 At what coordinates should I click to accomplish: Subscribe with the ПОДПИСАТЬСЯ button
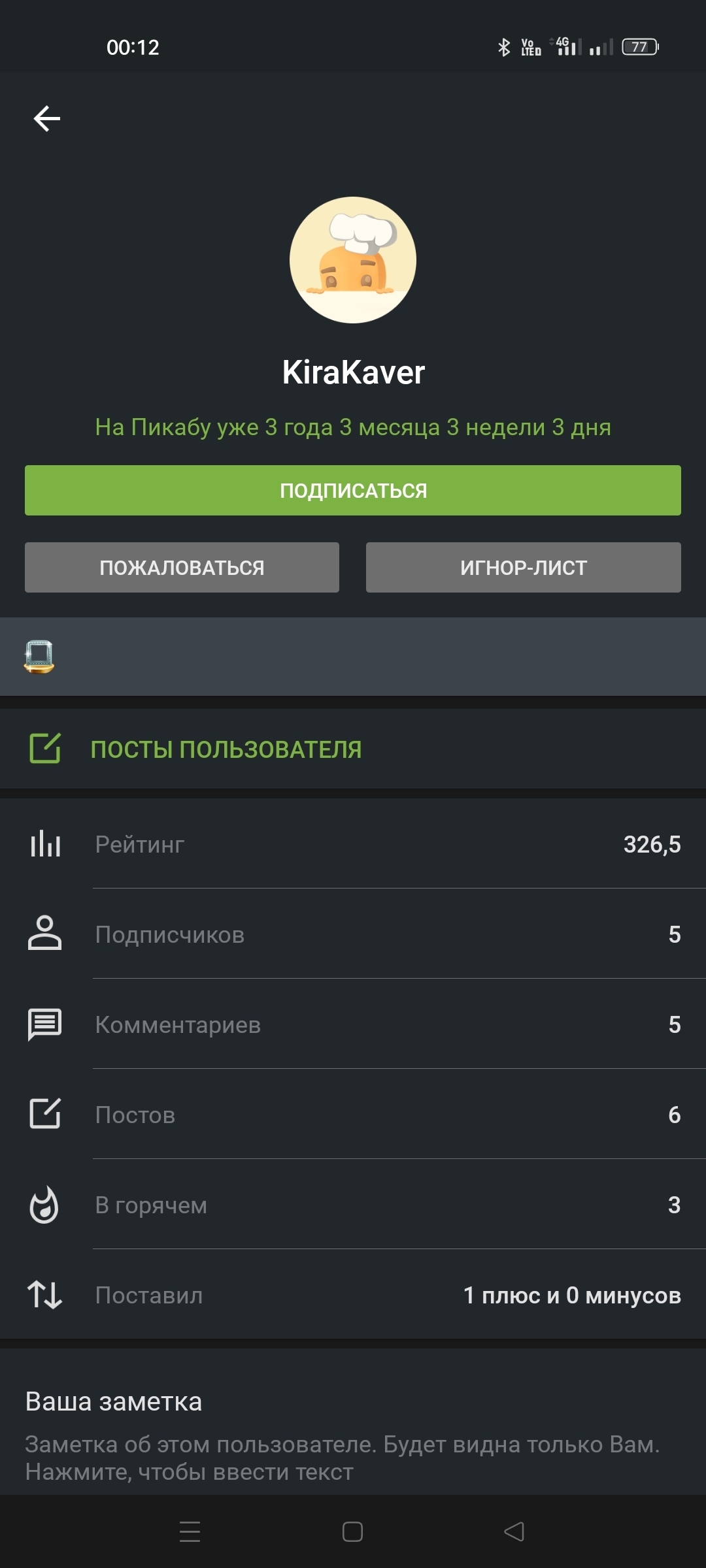(353, 490)
